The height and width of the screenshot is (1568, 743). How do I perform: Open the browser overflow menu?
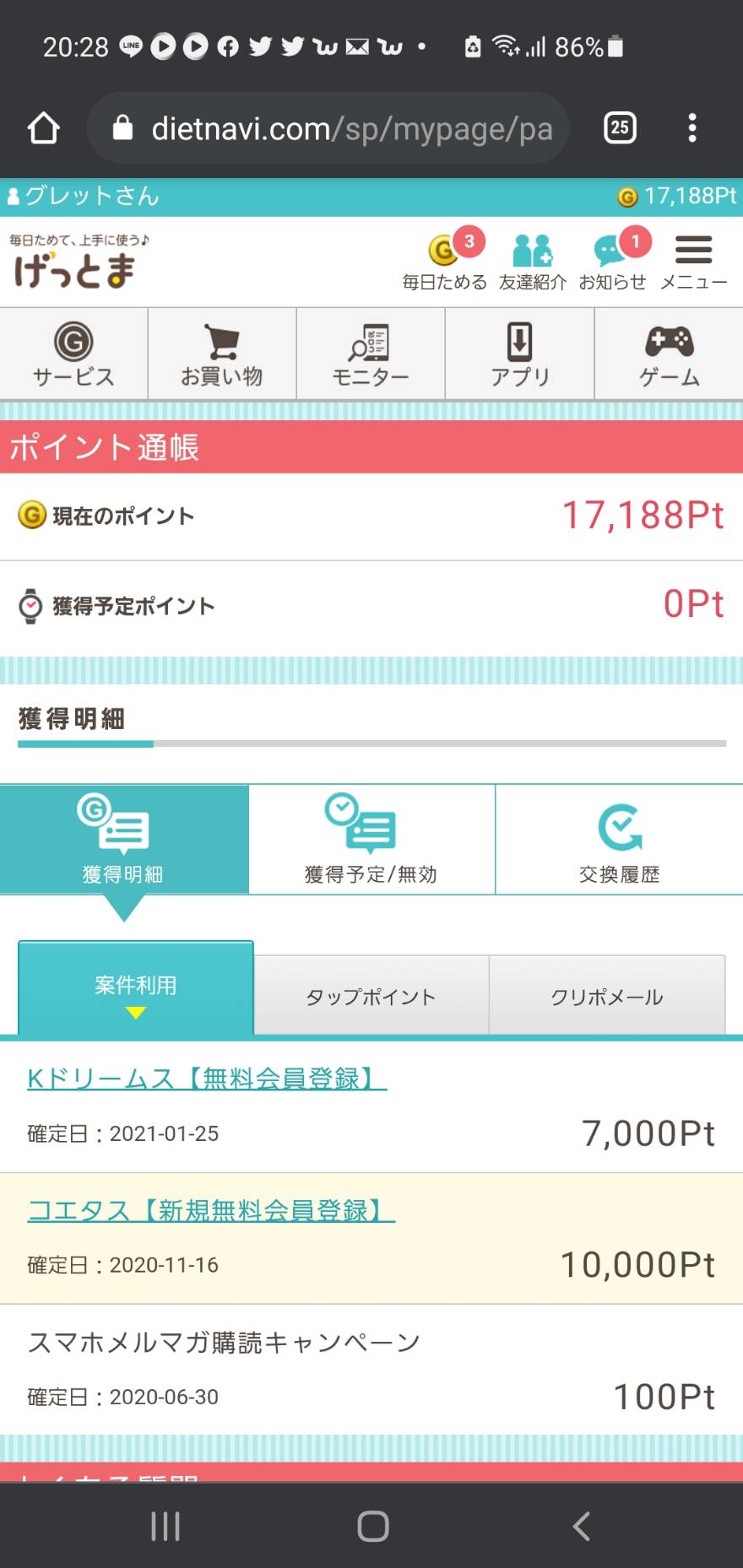click(x=692, y=128)
